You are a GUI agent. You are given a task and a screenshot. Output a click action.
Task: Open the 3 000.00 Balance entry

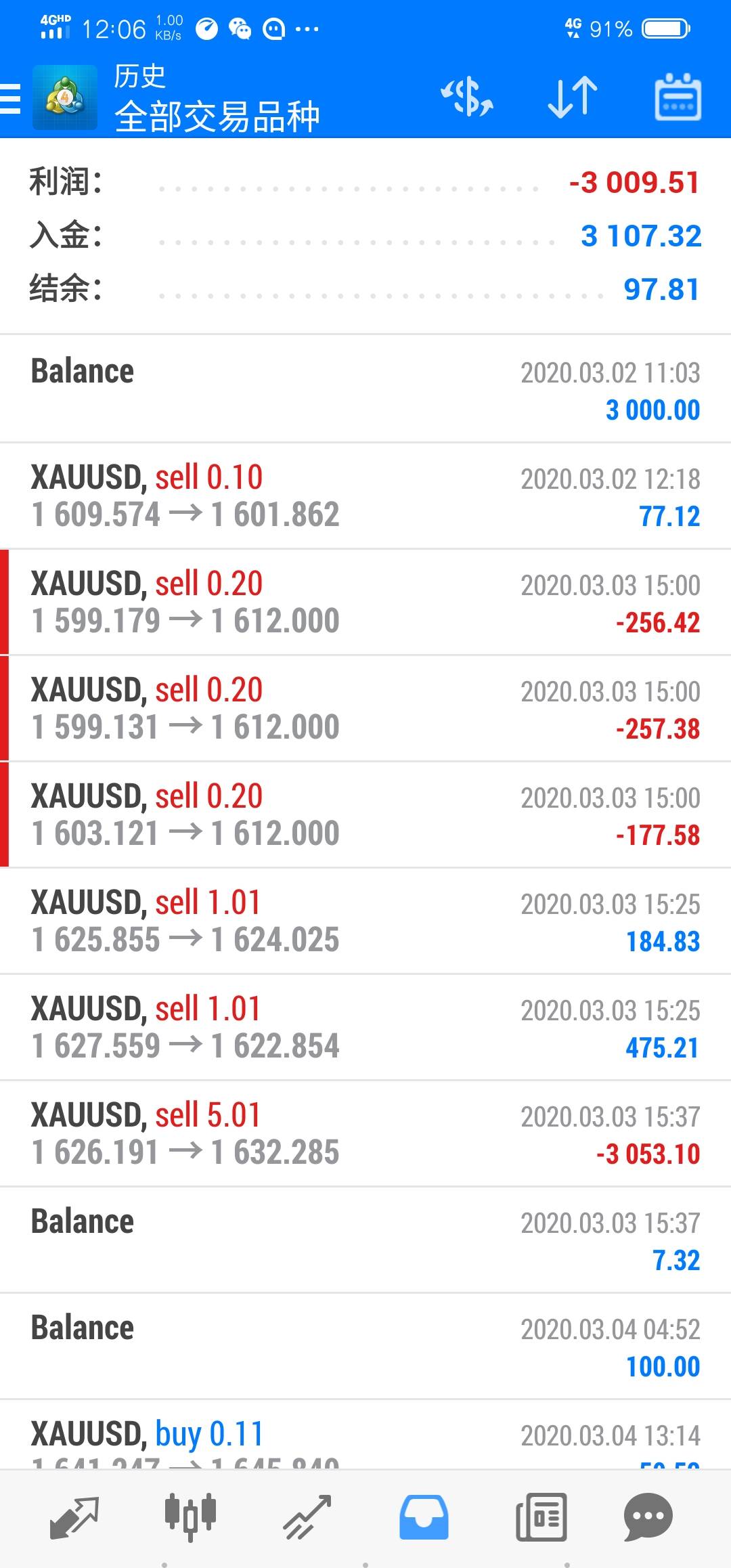pos(365,390)
